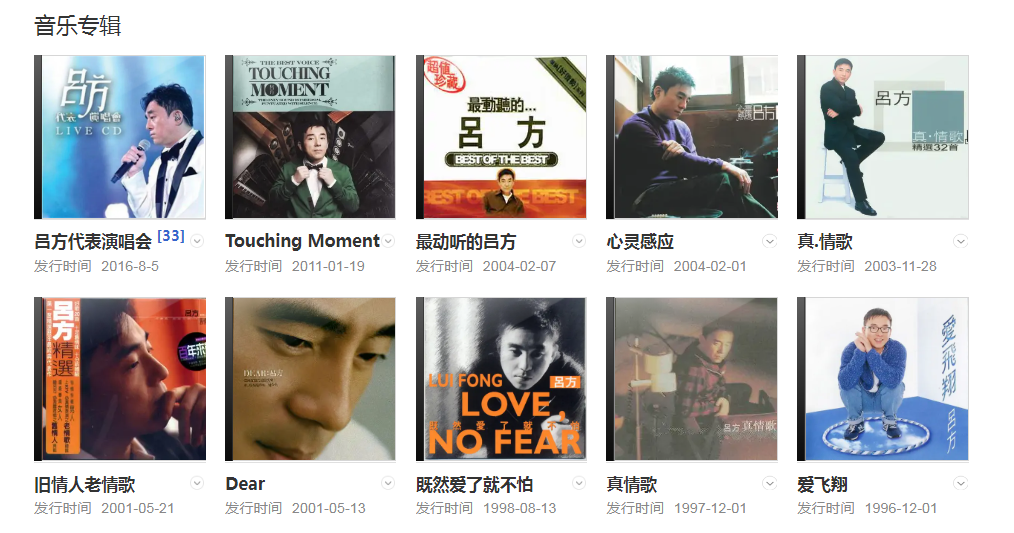This screenshot has width=1014, height=533.
Task: Open the 真·情歌 album cover
Action: coord(883,137)
